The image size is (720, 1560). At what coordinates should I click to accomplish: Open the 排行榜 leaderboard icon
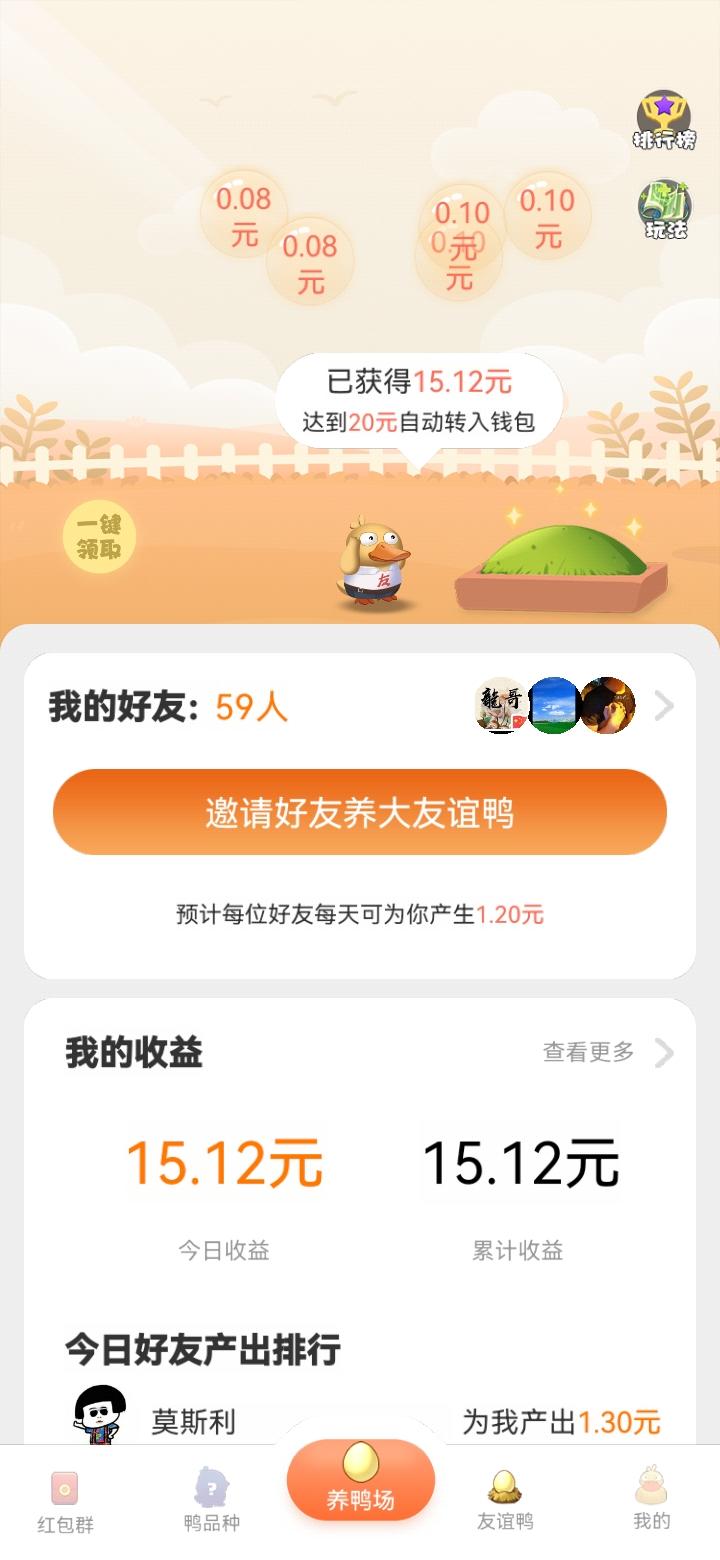click(663, 125)
